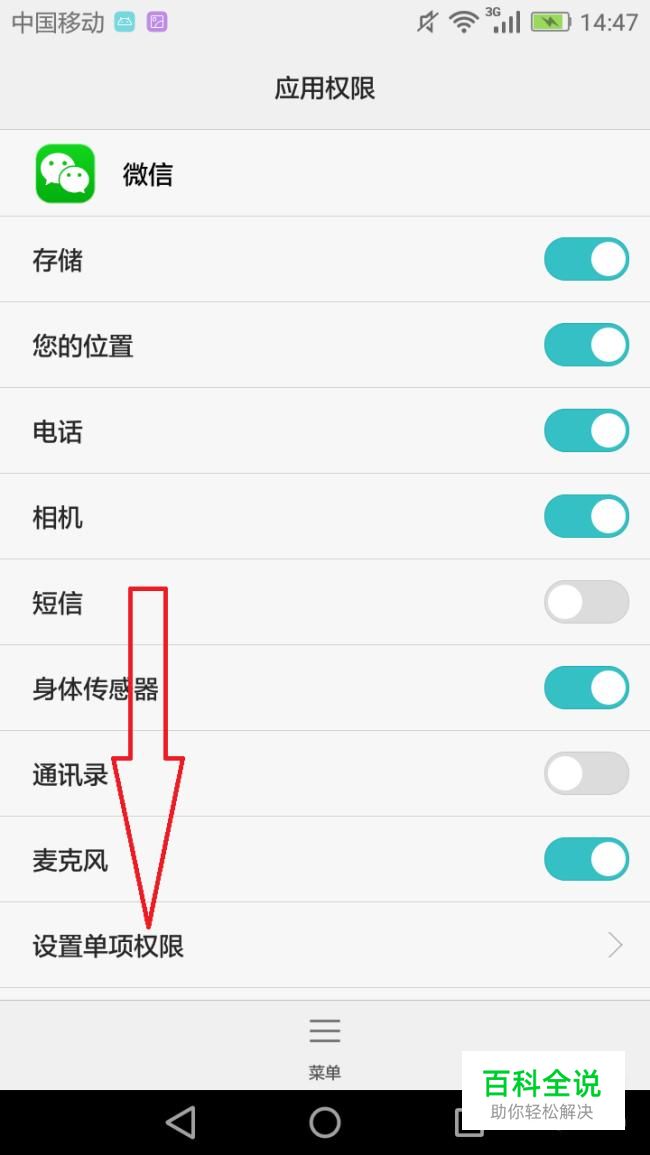650x1155 pixels.
Task: Go back with the system back button
Action: coord(181,1123)
